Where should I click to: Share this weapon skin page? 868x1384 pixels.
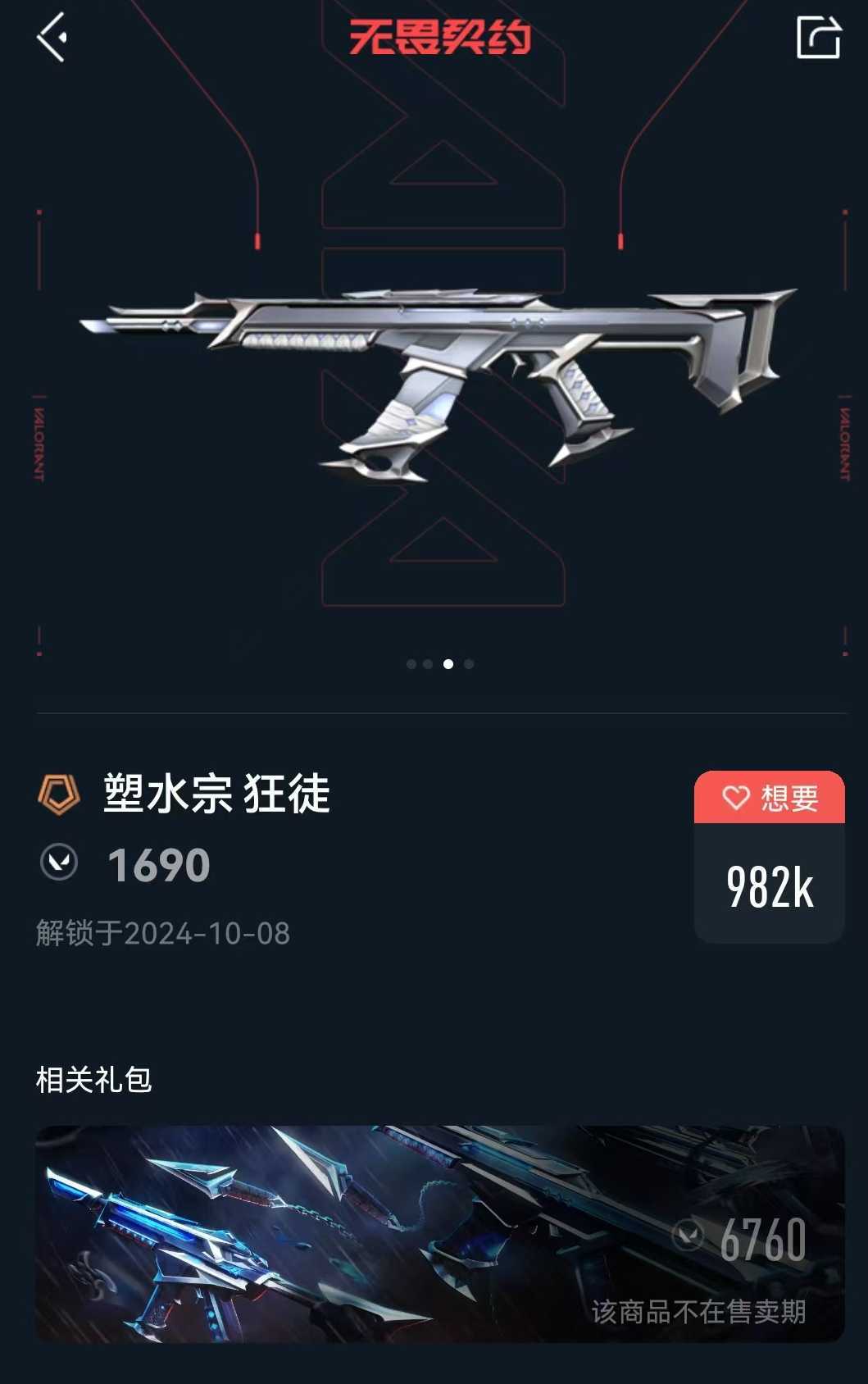click(x=818, y=37)
